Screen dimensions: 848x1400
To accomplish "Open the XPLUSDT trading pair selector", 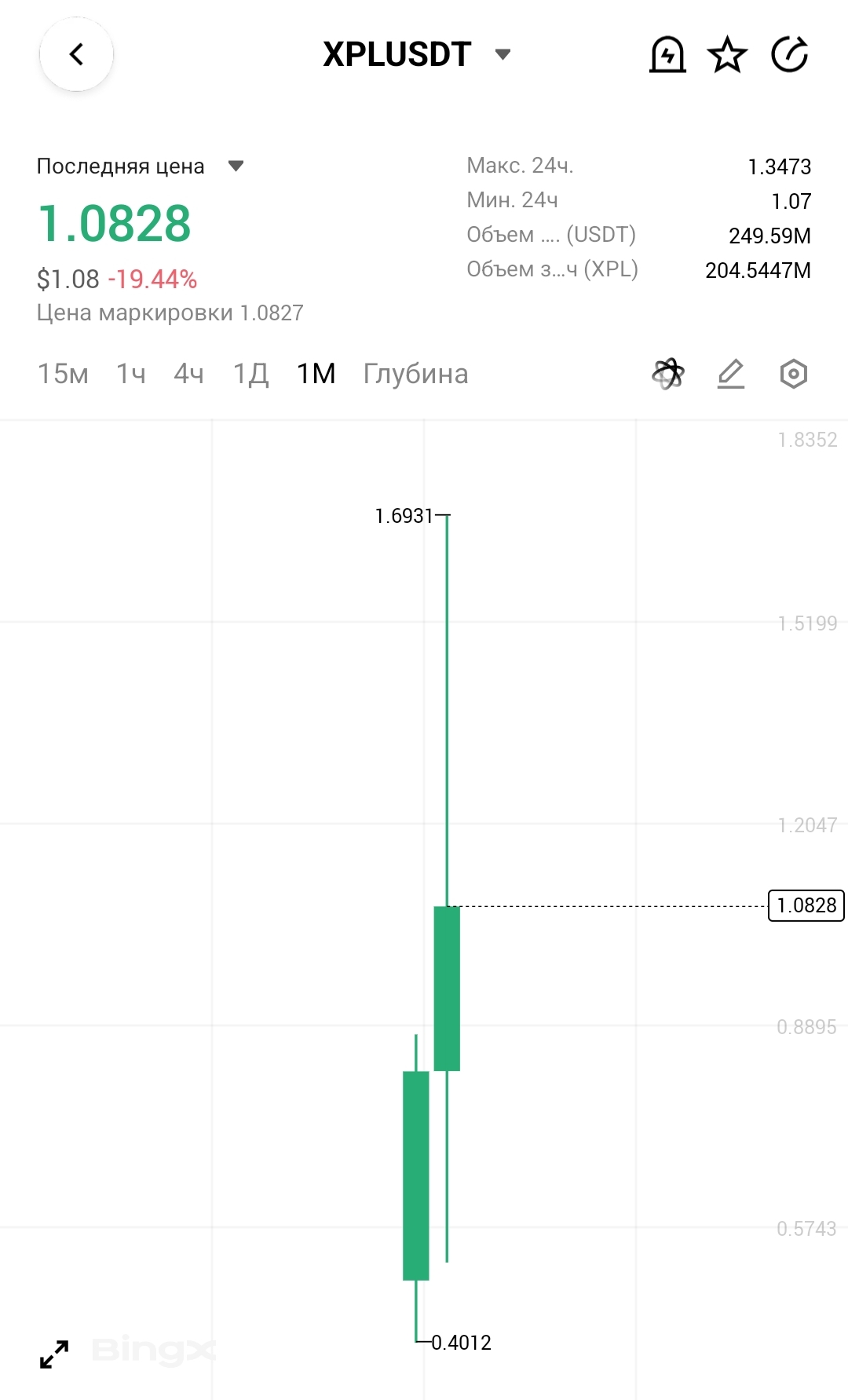I will [416, 54].
